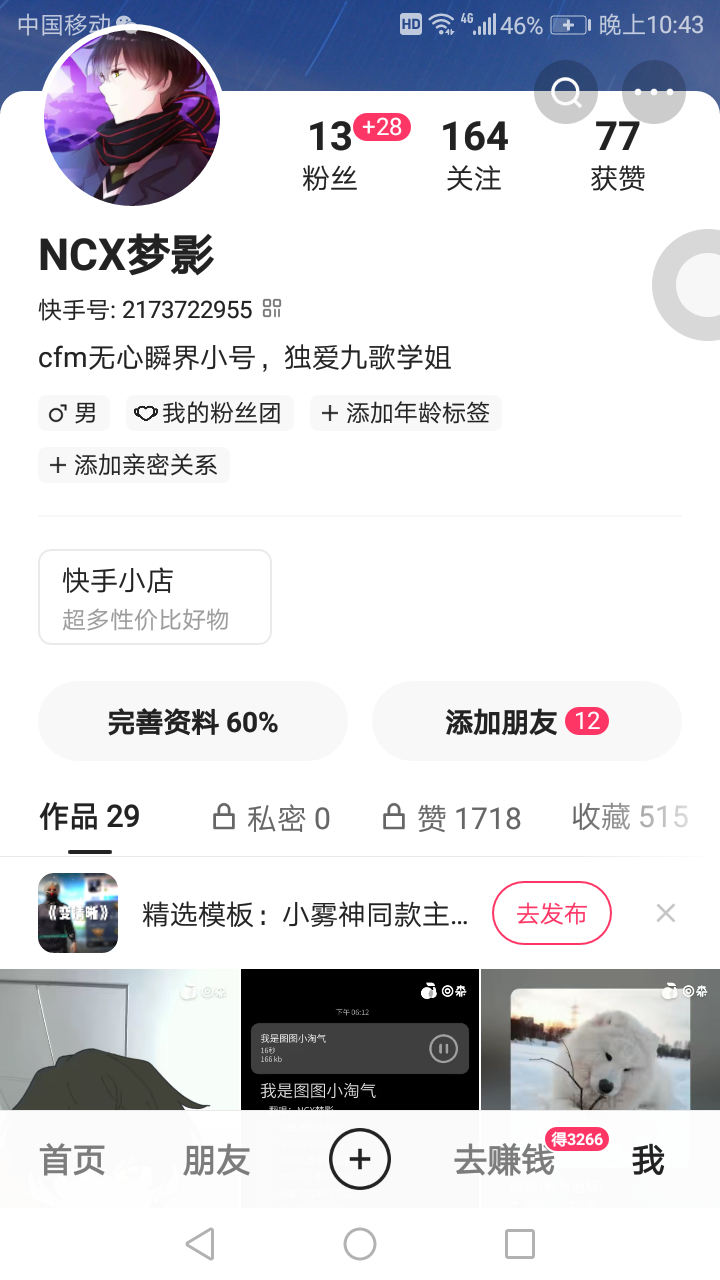This screenshot has width=720, height=1280.
Task: Dismiss the 精选模板 banner
Action: [666, 912]
